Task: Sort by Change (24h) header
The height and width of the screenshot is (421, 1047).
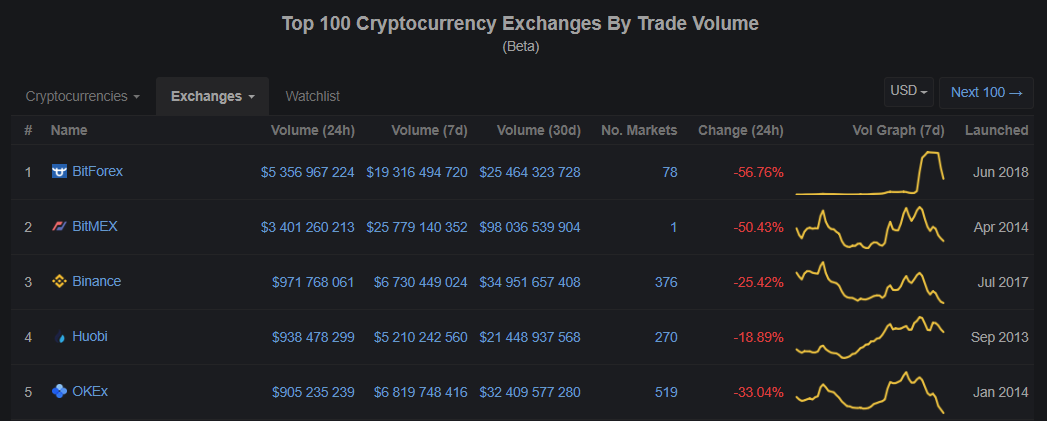Action: tap(740, 130)
